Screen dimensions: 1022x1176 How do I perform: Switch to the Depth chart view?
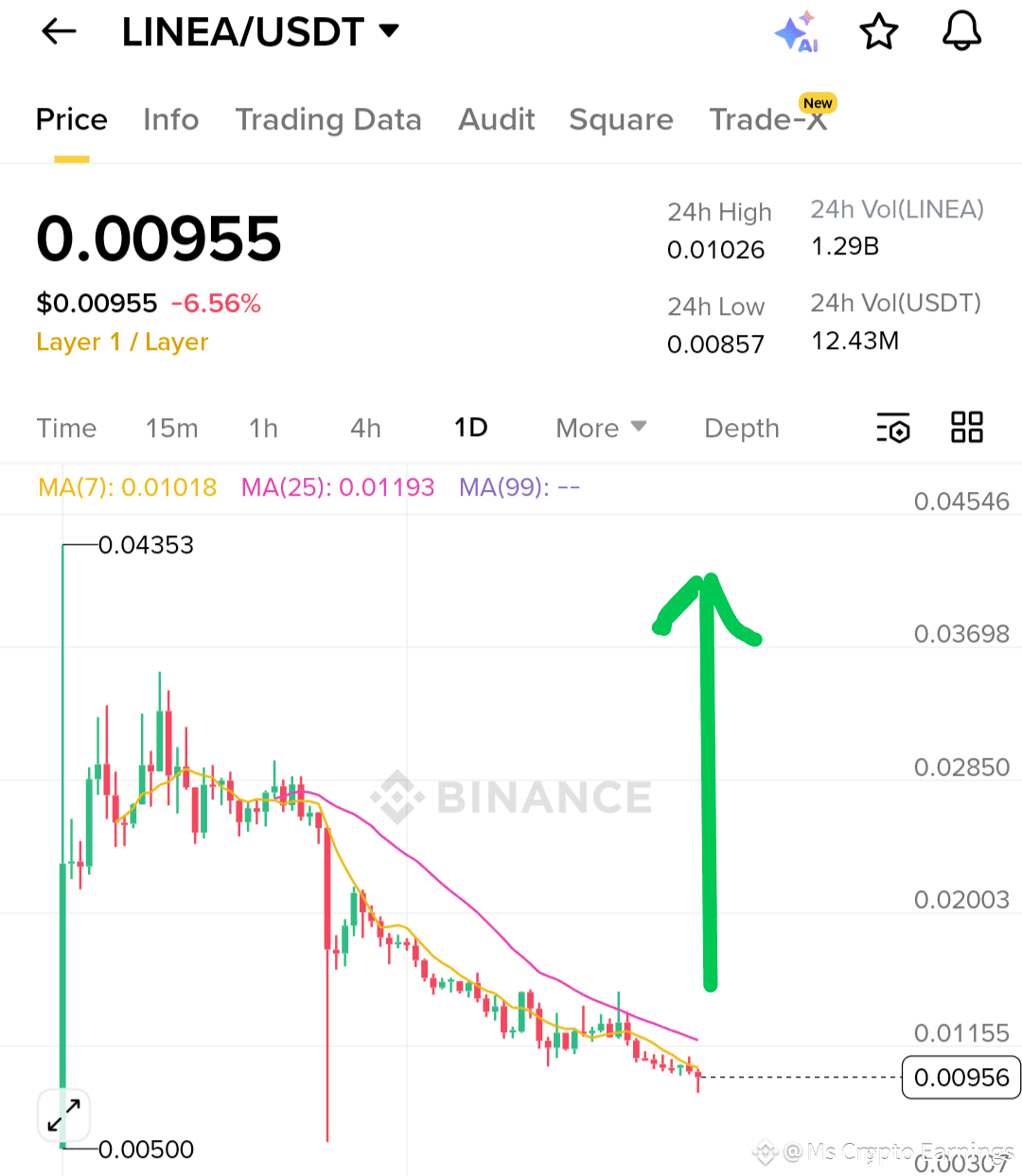tap(741, 428)
